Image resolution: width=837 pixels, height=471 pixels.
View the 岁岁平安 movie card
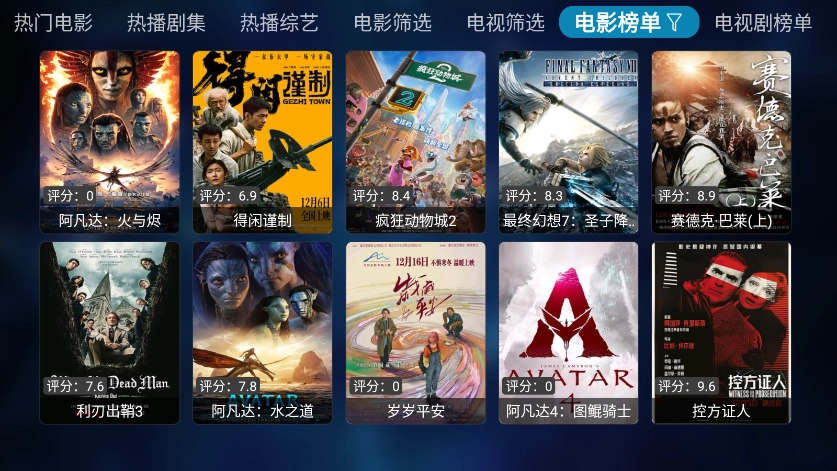click(x=416, y=332)
